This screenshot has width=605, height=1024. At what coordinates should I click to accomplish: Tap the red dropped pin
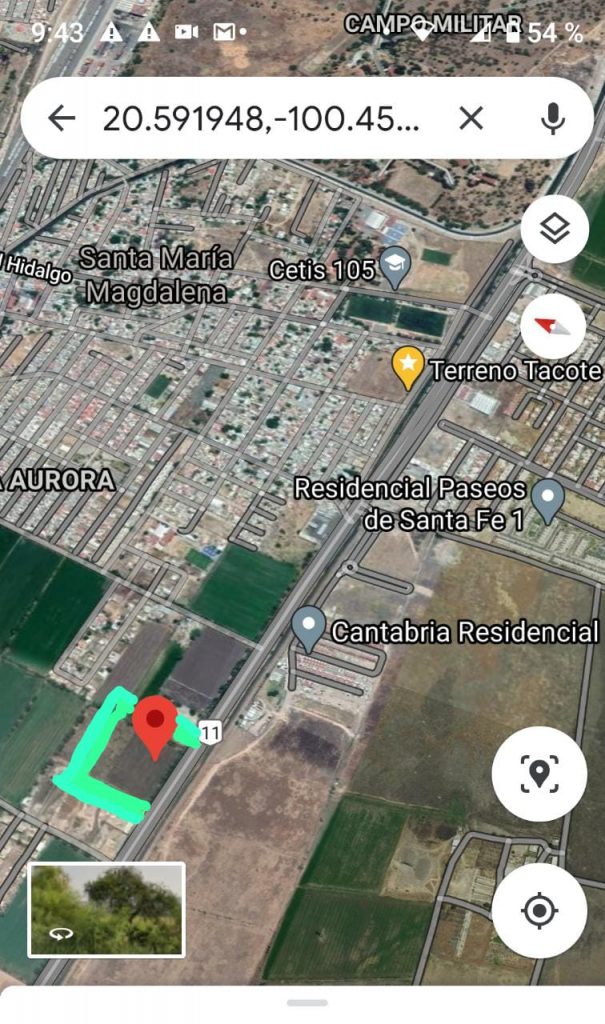(154, 726)
